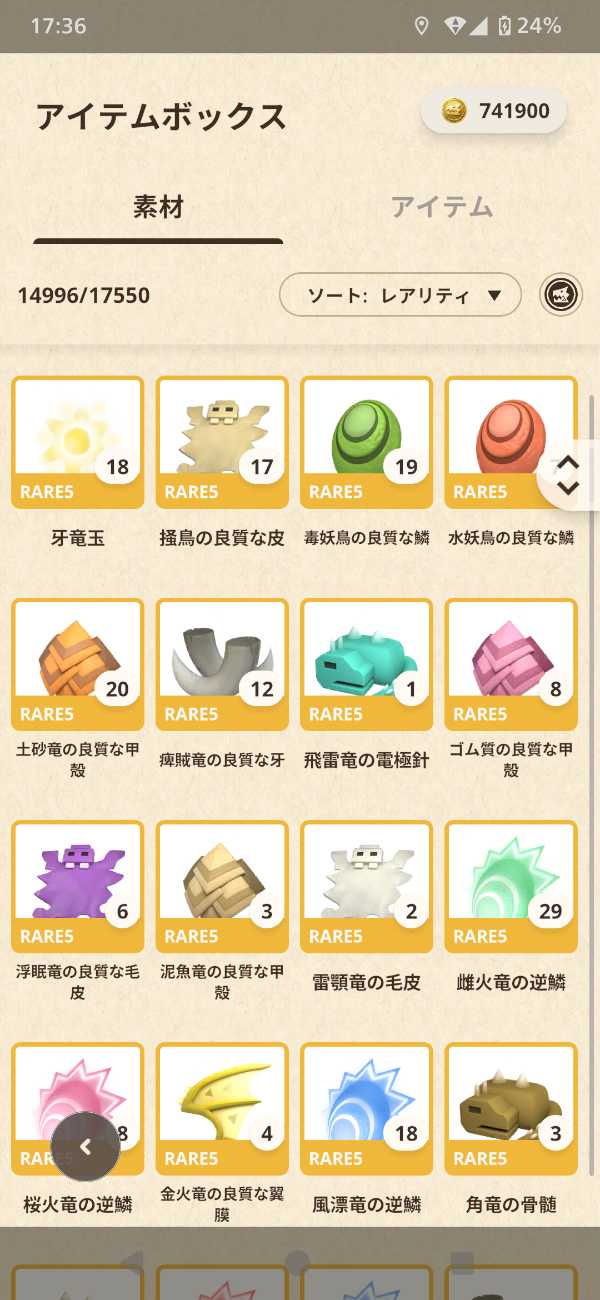Open the 掻鳥の良質な皮 item
The height and width of the screenshot is (1300, 600).
[222, 442]
